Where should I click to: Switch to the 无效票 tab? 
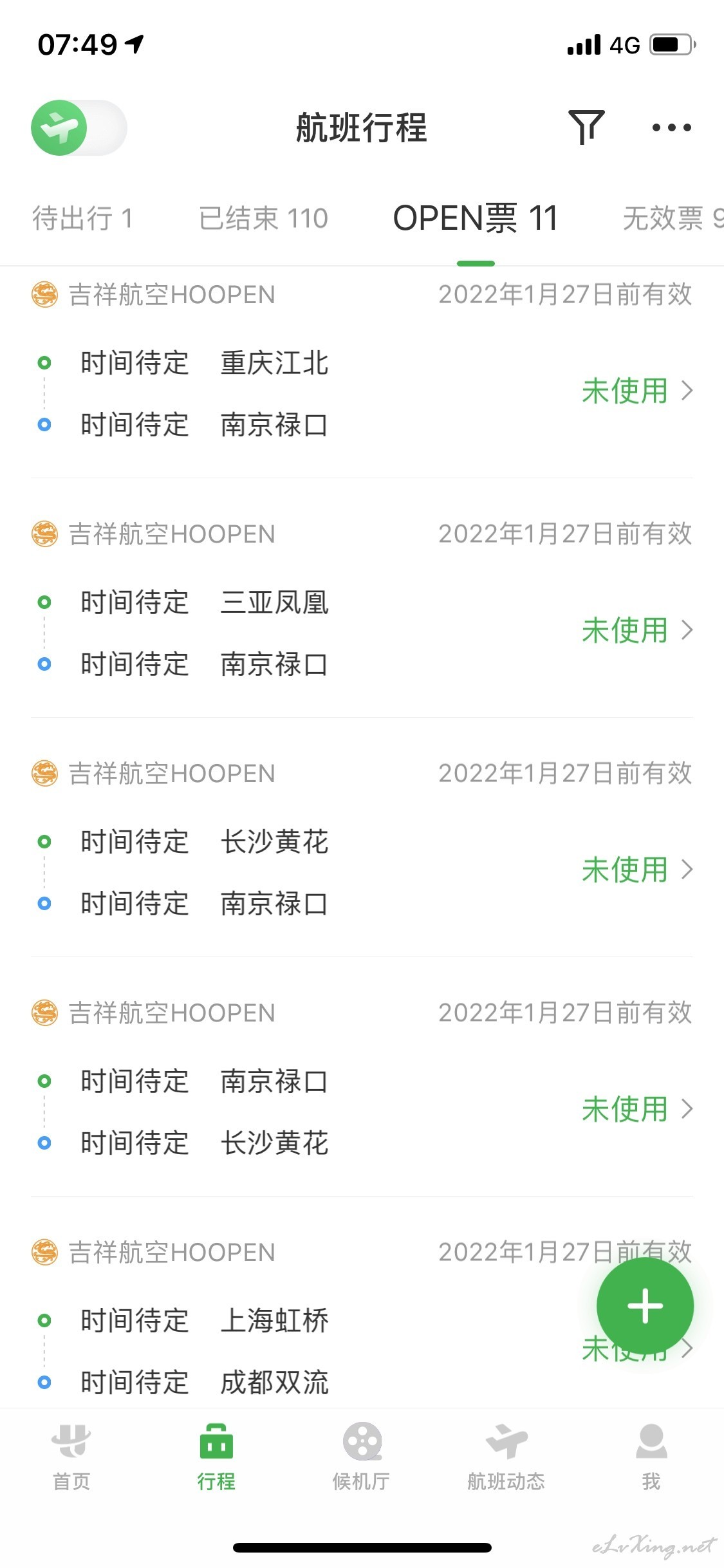click(673, 218)
